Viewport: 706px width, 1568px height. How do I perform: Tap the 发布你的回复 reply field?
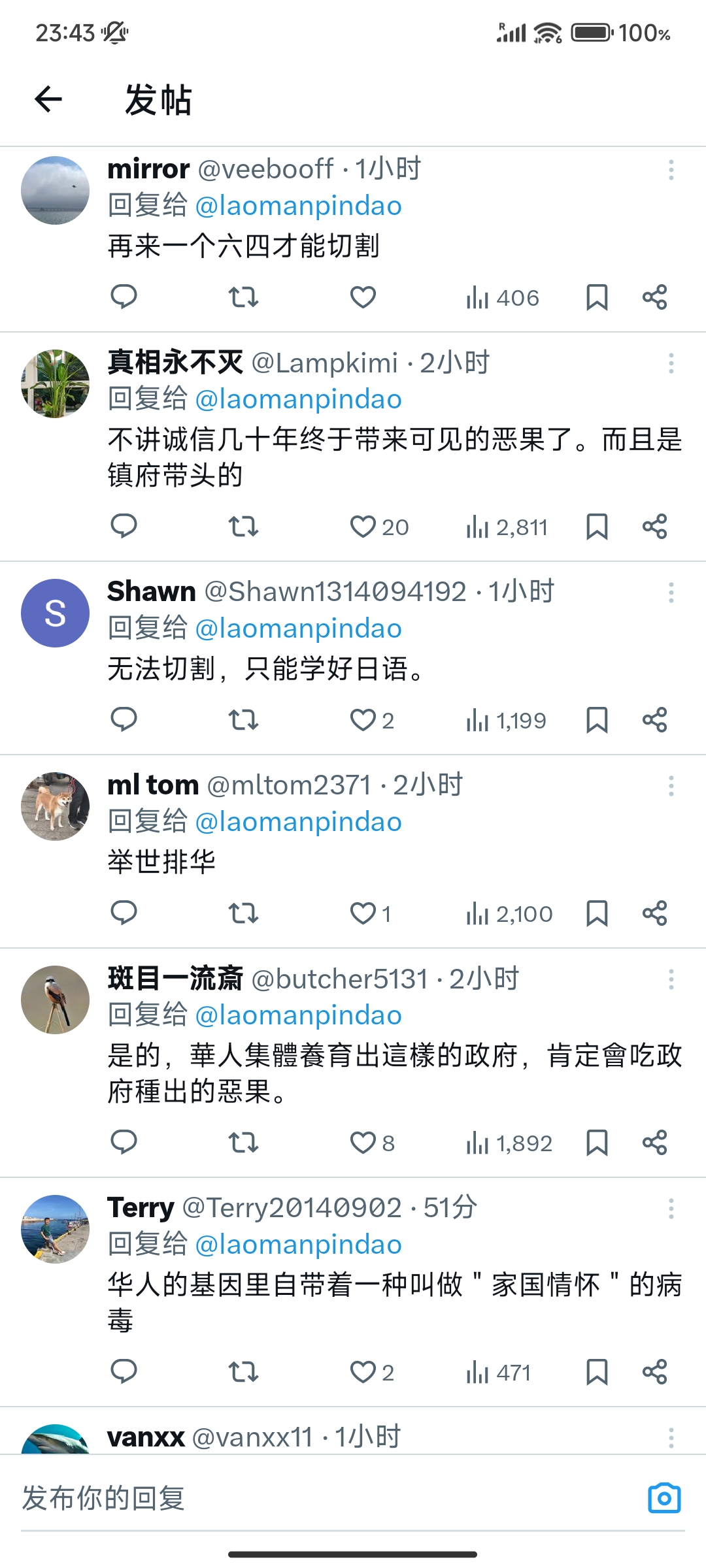click(x=327, y=1498)
